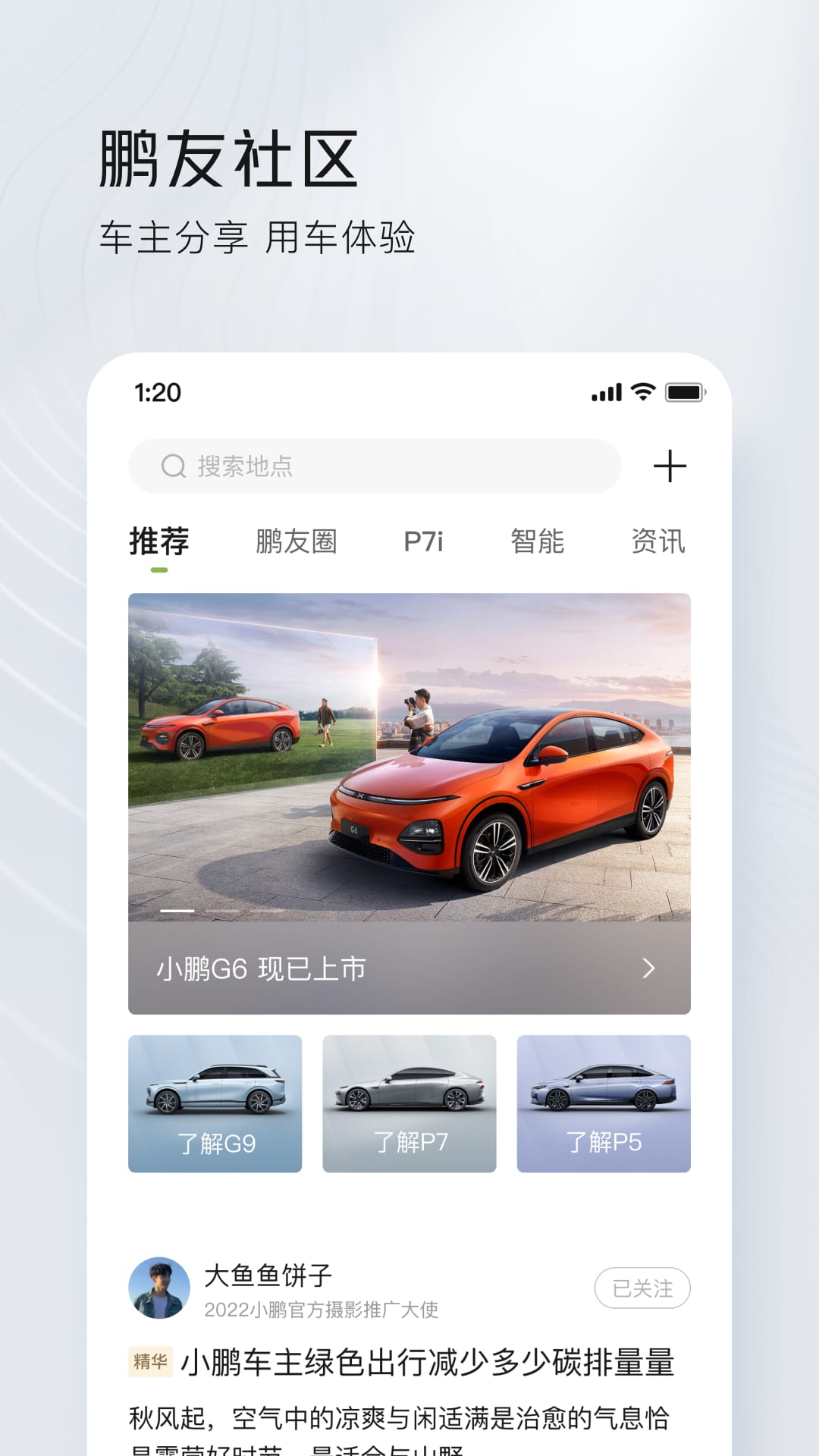Expand the 小鹏G6 banner with the chevron
819x1456 pixels.
(x=648, y=968)
